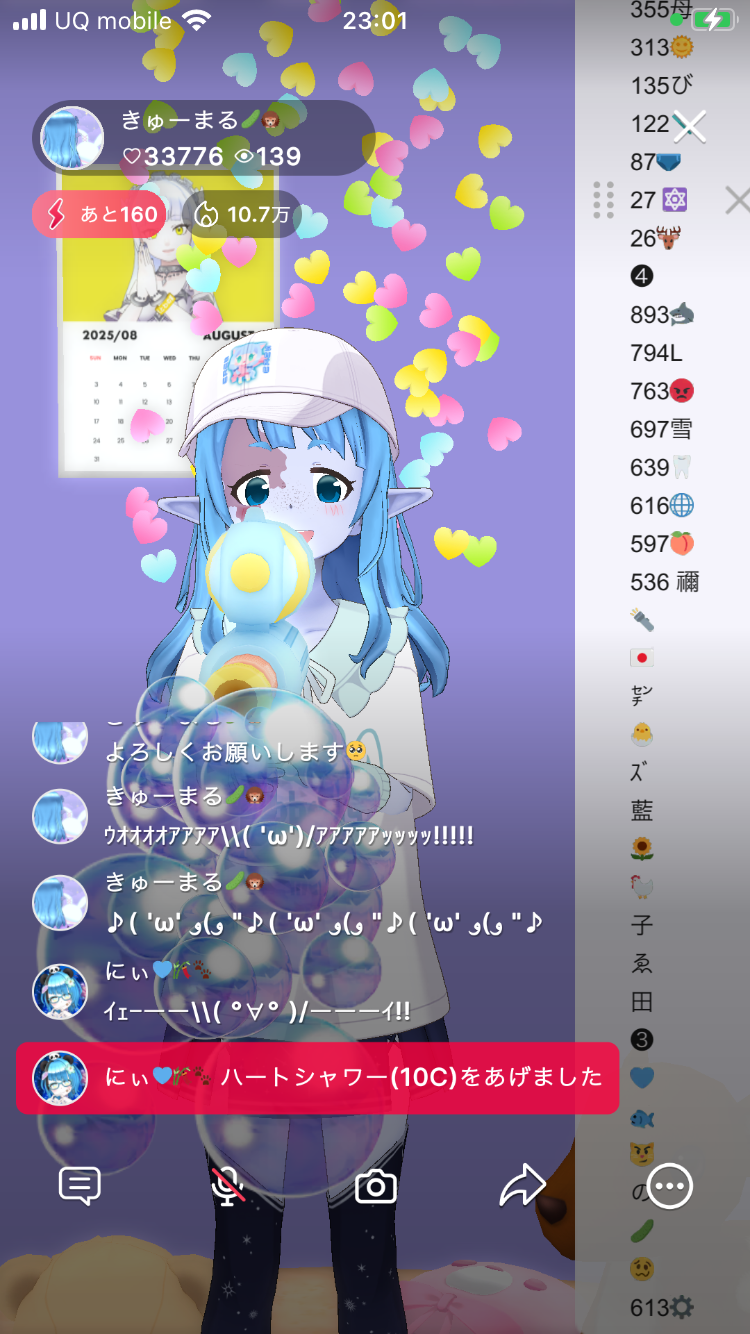Open にぃ's avatar on the gift banner
The height and width of the screenshot is (1334, 750).
pos(60,1077)
